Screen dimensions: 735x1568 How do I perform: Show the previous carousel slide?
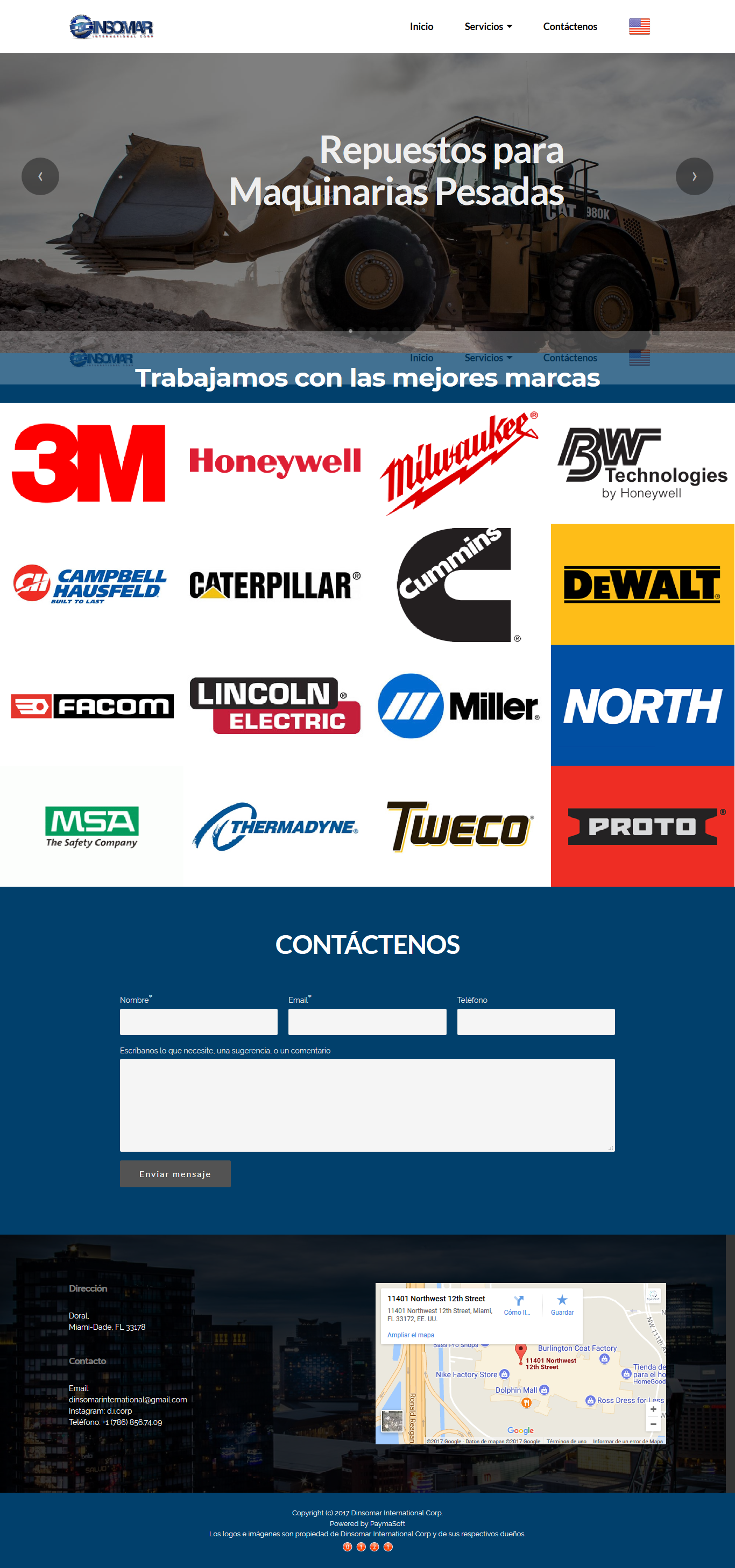pyautogui.click(x=40, y=176)
